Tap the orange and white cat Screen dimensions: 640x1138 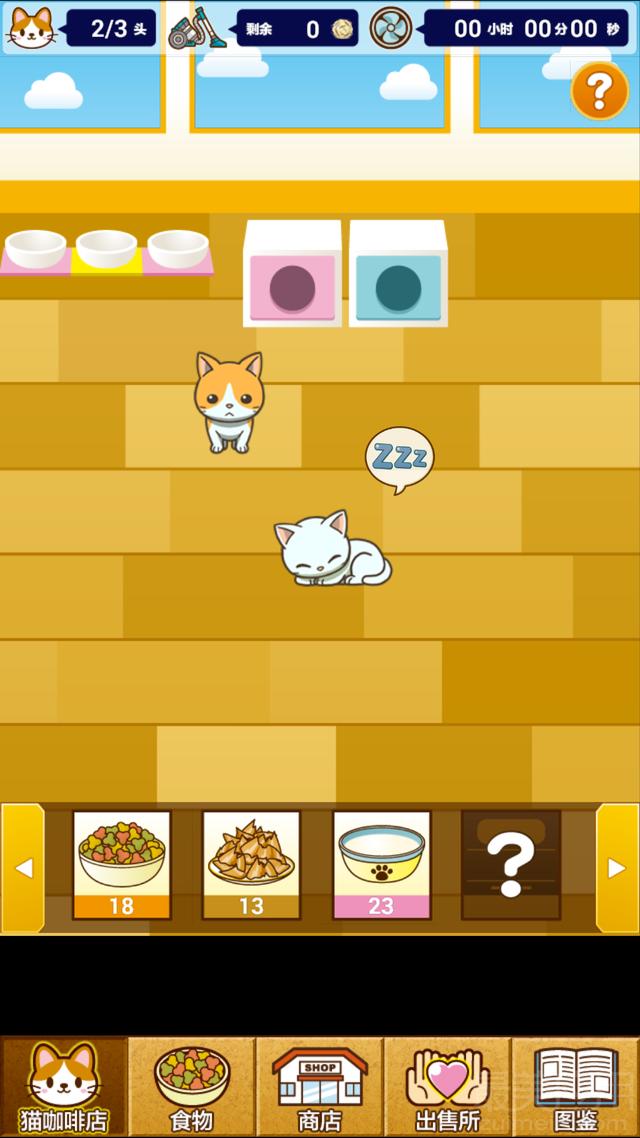(229, 402)
